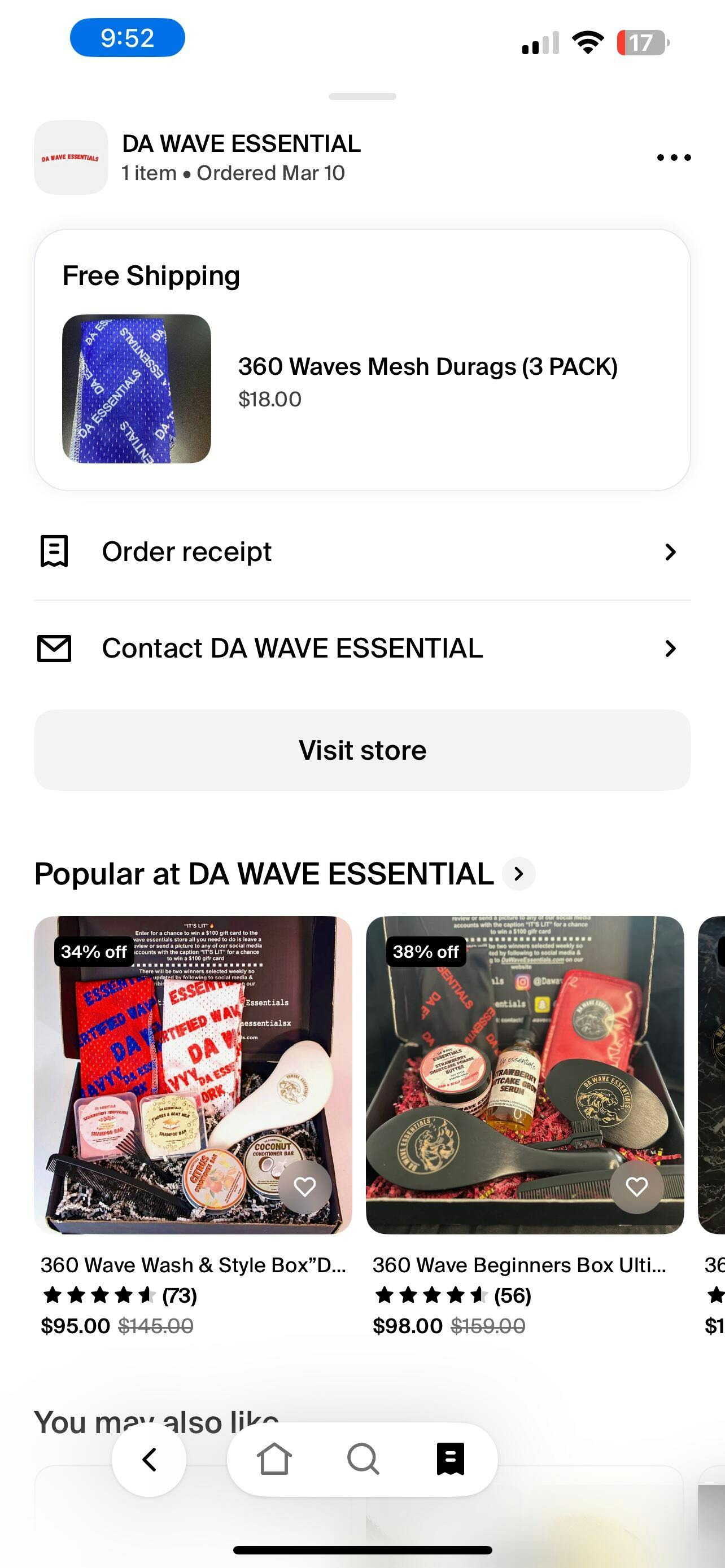The width and height of the screenshot is (725, 1568).
Task: Switch to the Home tab
Action: 274,1460
